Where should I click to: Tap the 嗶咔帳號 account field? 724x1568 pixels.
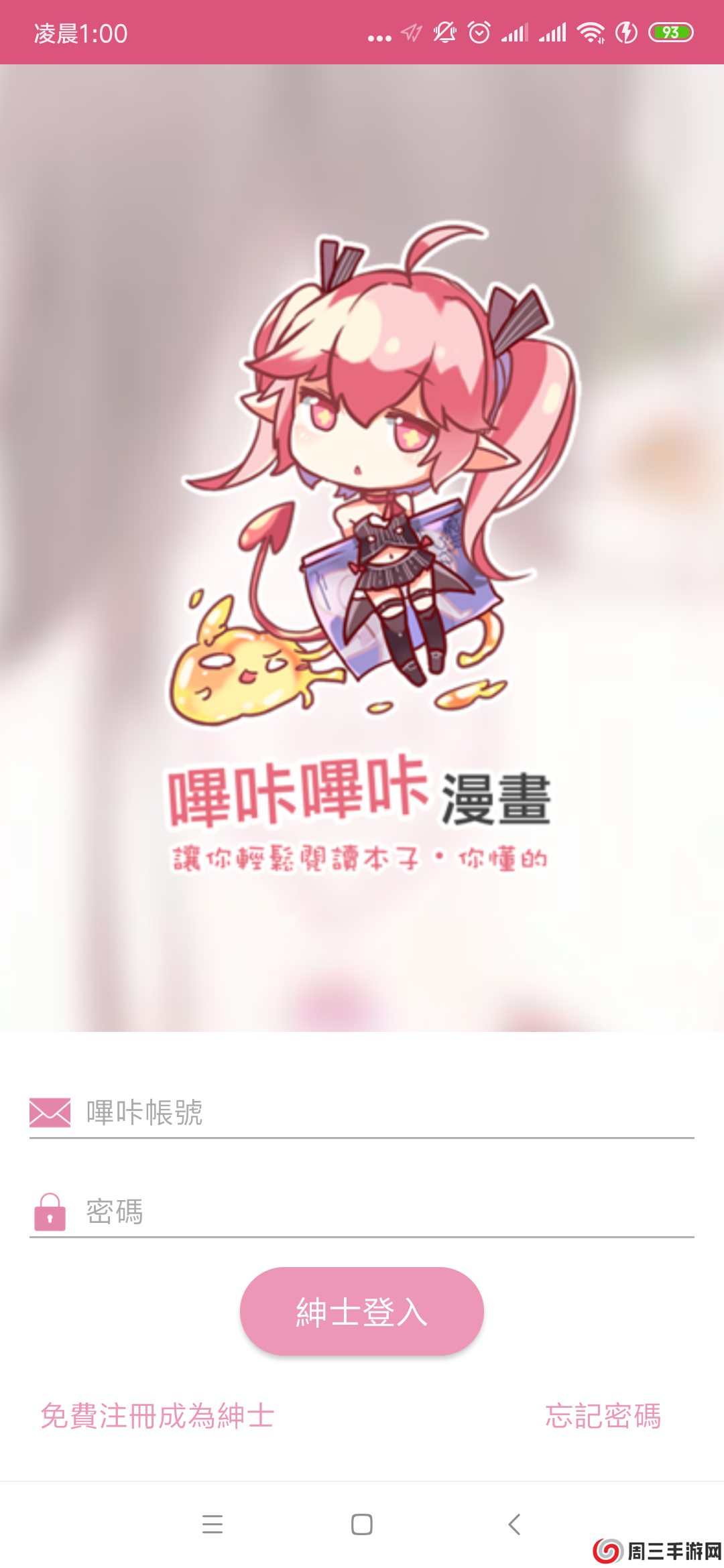[389, 1113]
